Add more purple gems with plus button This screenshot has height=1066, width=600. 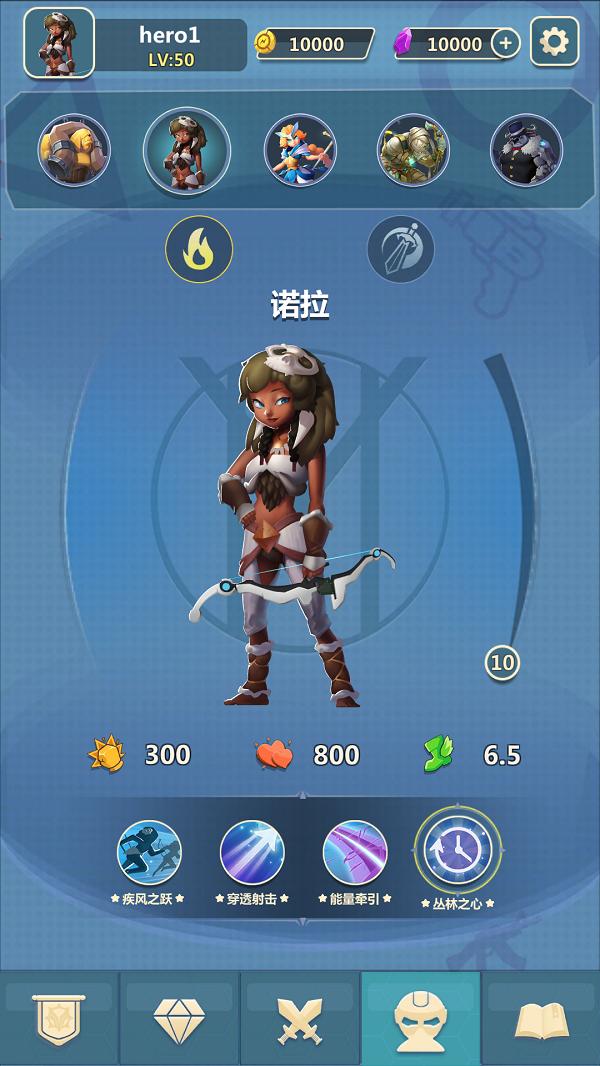pyautogui.click(x=506, y=43)
